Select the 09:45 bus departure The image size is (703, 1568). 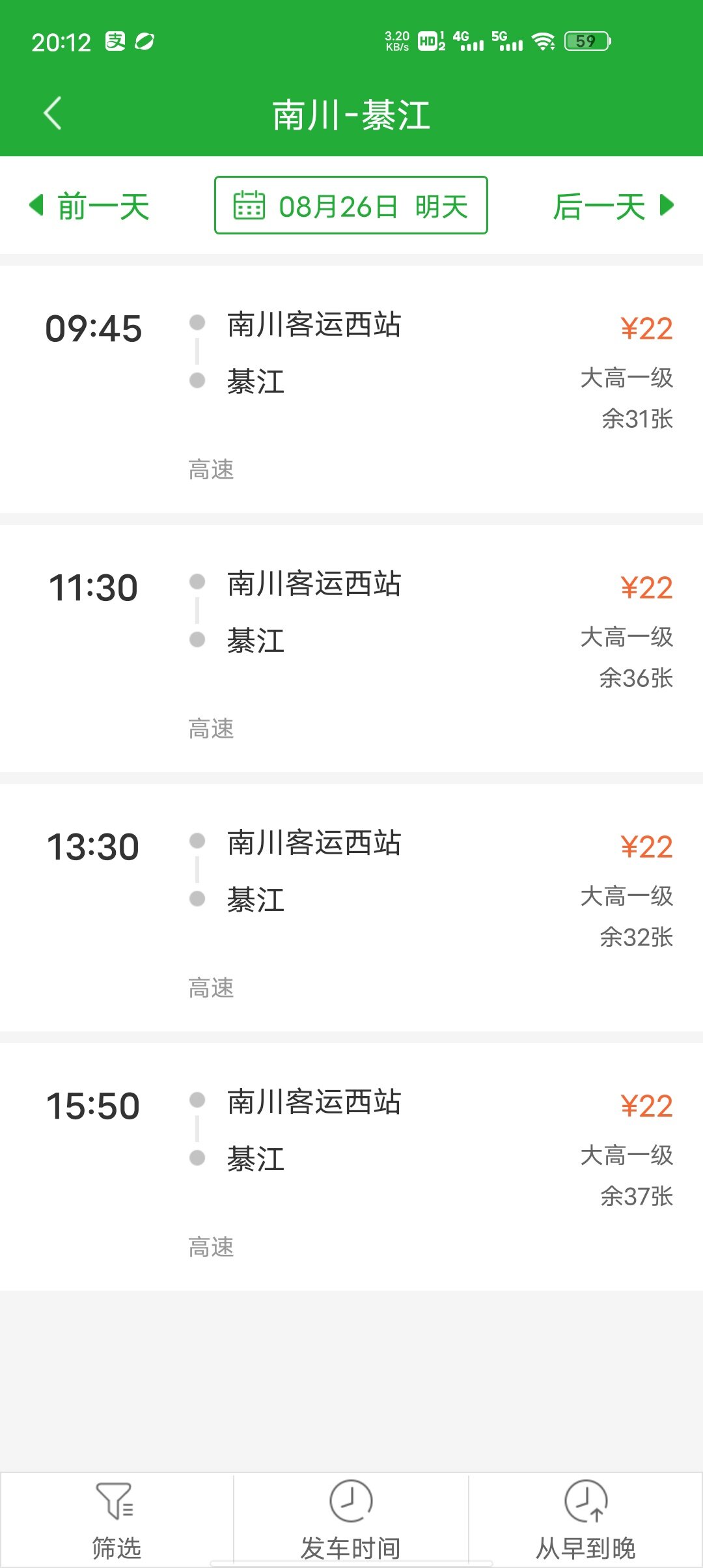(351, 389)
